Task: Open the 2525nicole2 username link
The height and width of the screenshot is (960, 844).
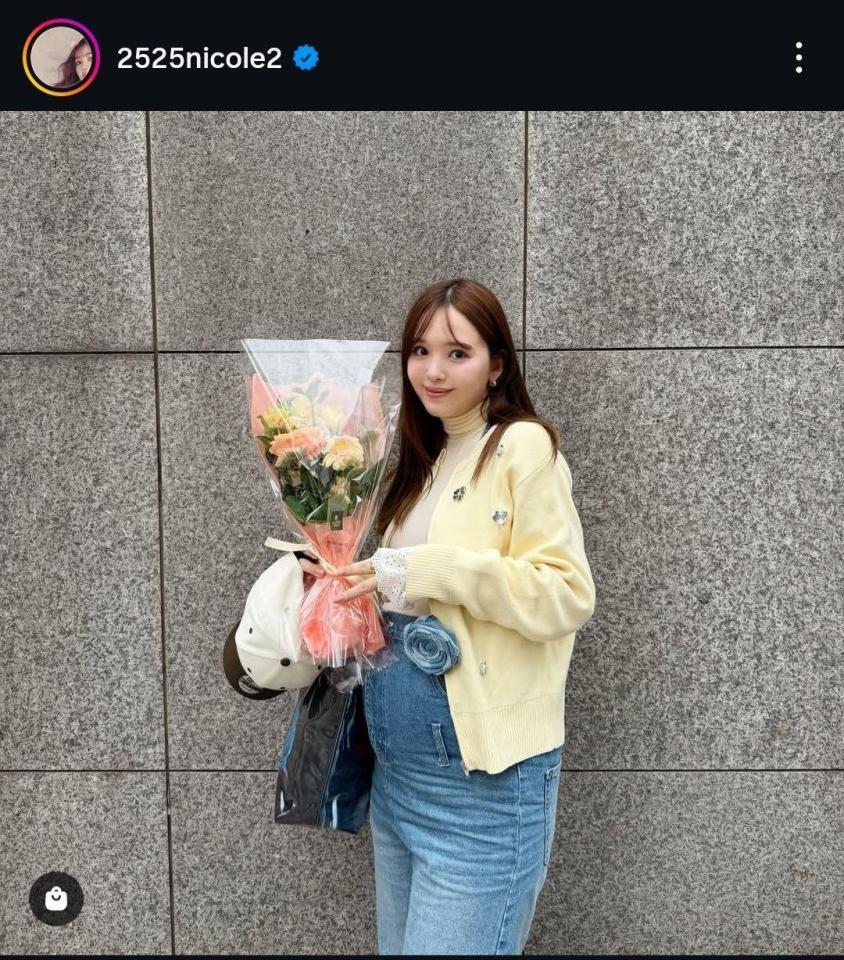Action: pyautogui.click(x=199, y=58)
